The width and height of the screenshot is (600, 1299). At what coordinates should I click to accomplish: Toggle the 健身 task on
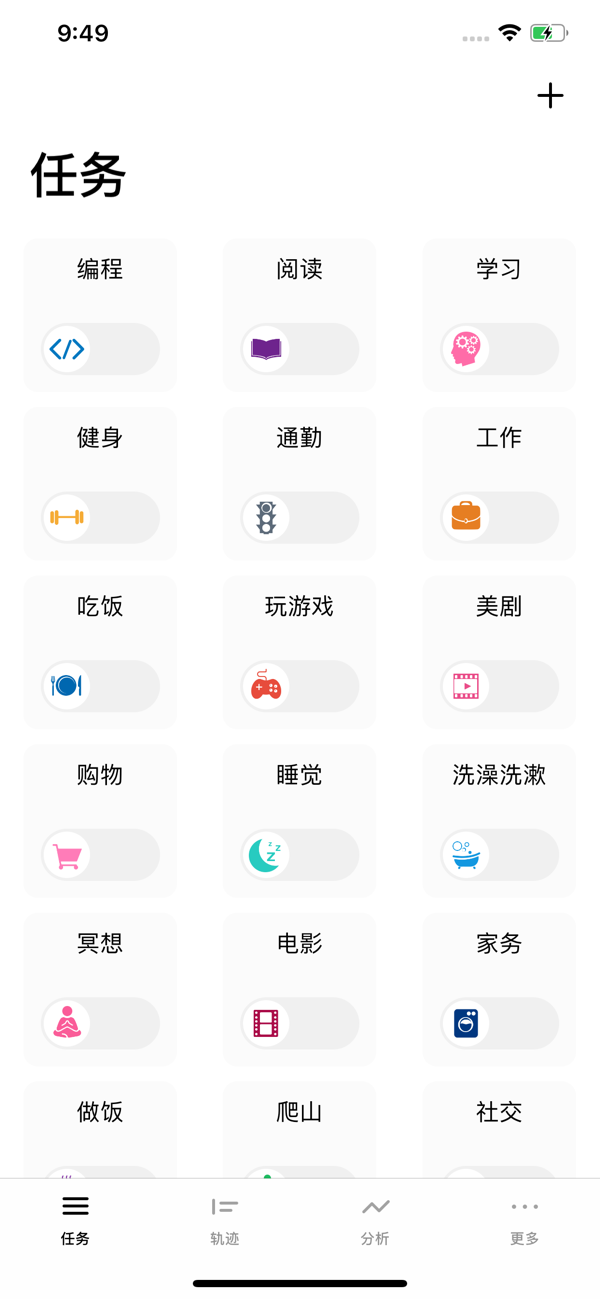(x=100, y=518)
